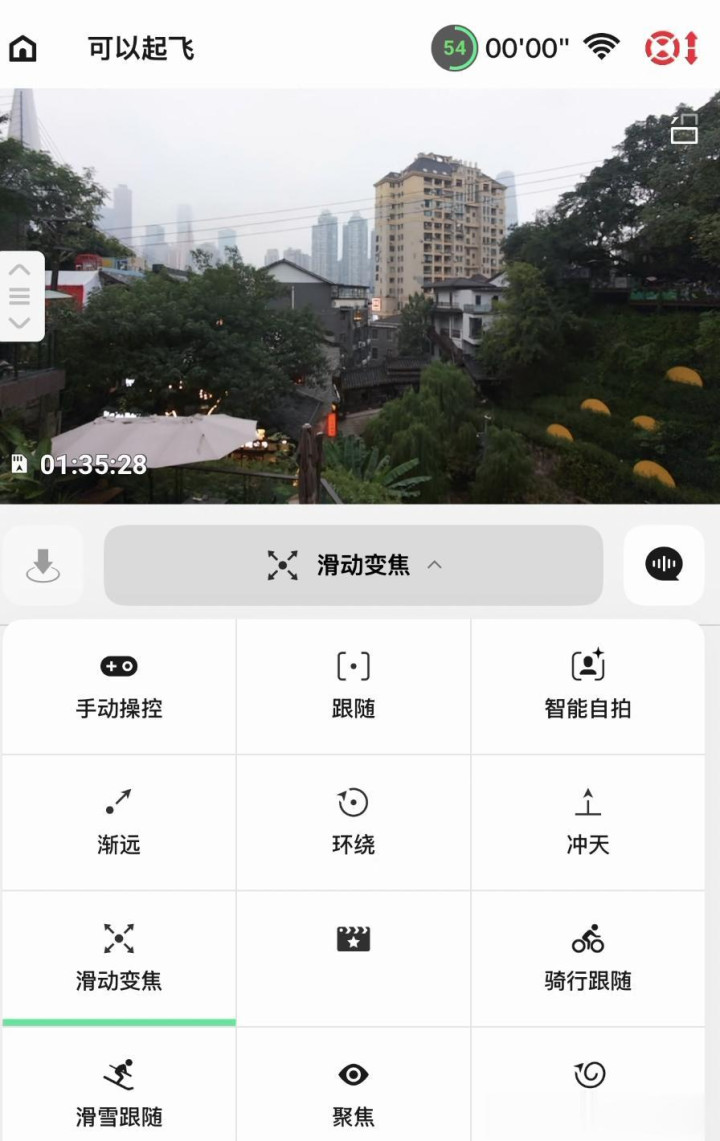Expand the side handle panel
This screenshot has height=1141, width=720.
(x=20, y=296)
